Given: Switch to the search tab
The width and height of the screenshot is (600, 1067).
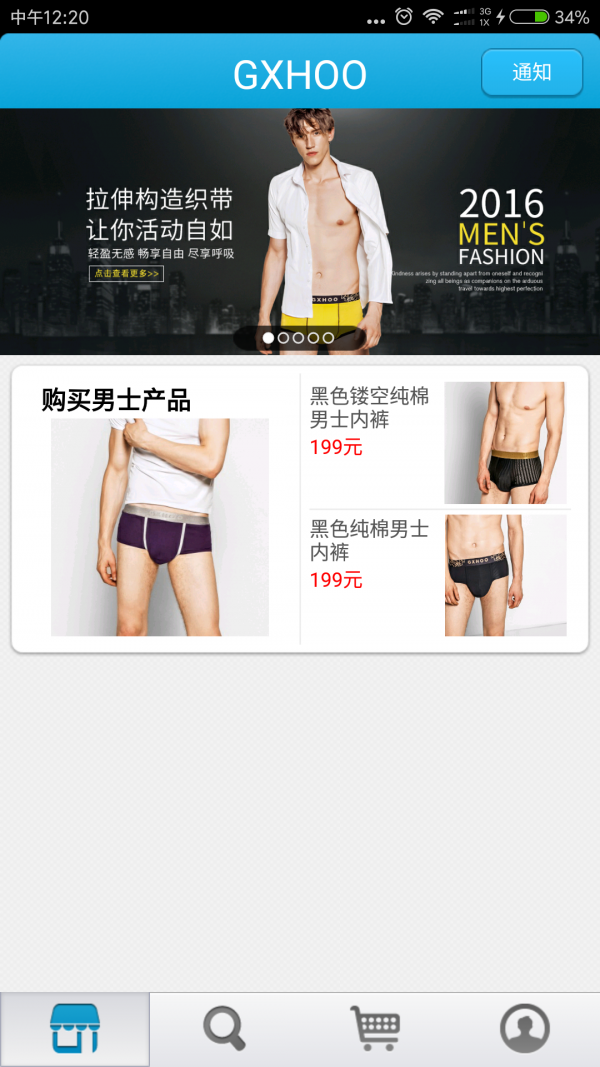Looking at the screenshot, I should click(x=224, y=1028).
